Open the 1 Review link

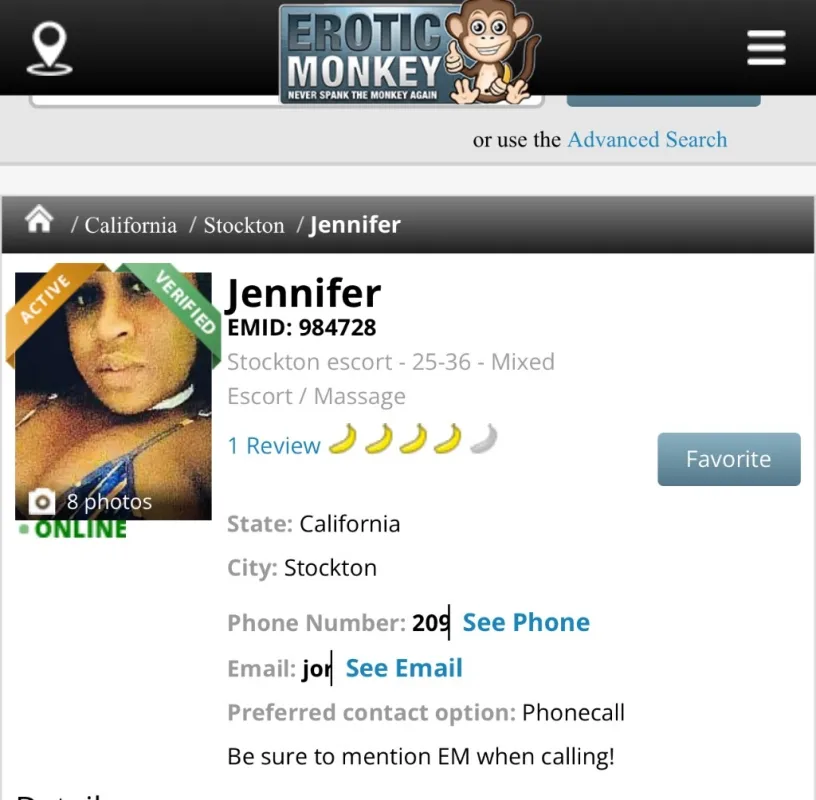tap(274, 446)
